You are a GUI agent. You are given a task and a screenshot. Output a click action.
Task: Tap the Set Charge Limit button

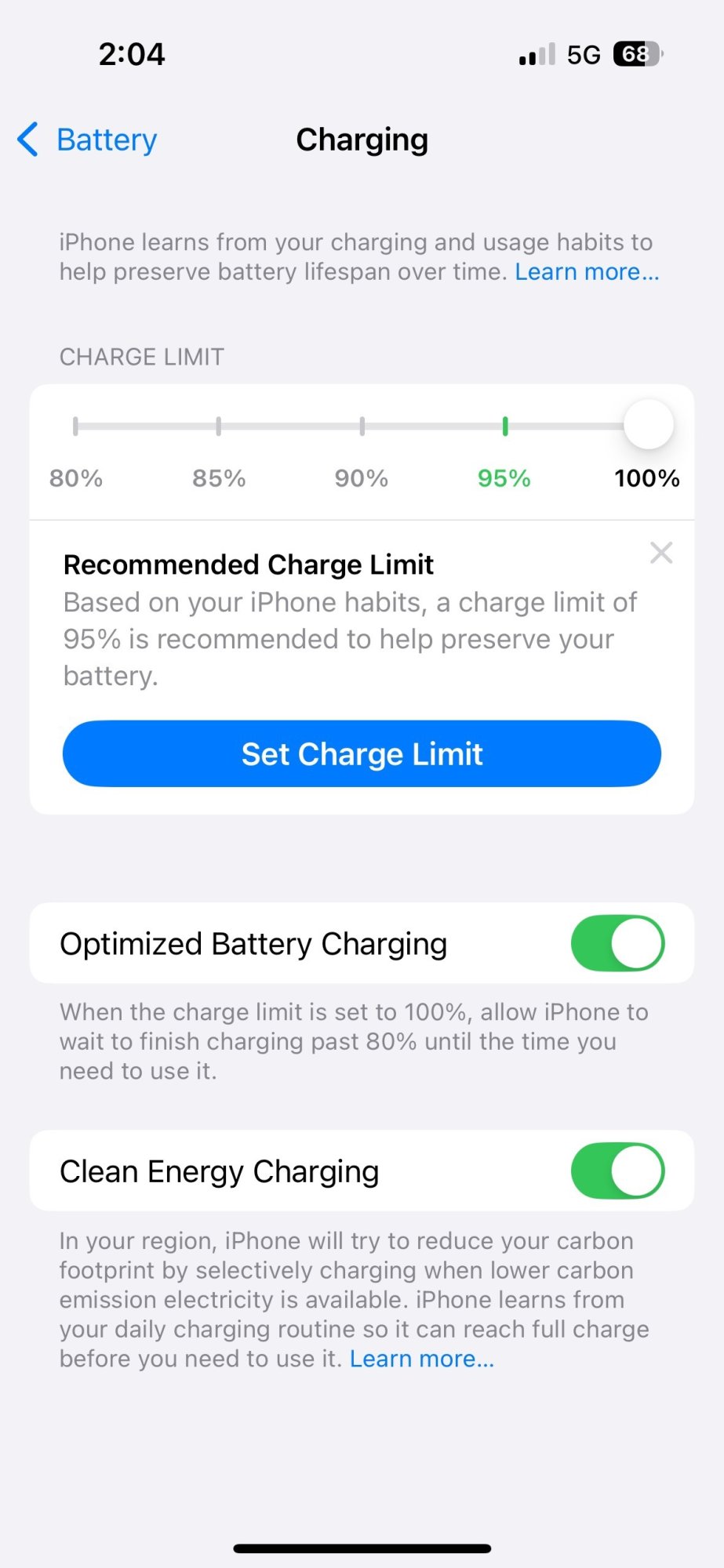[362, 753]
